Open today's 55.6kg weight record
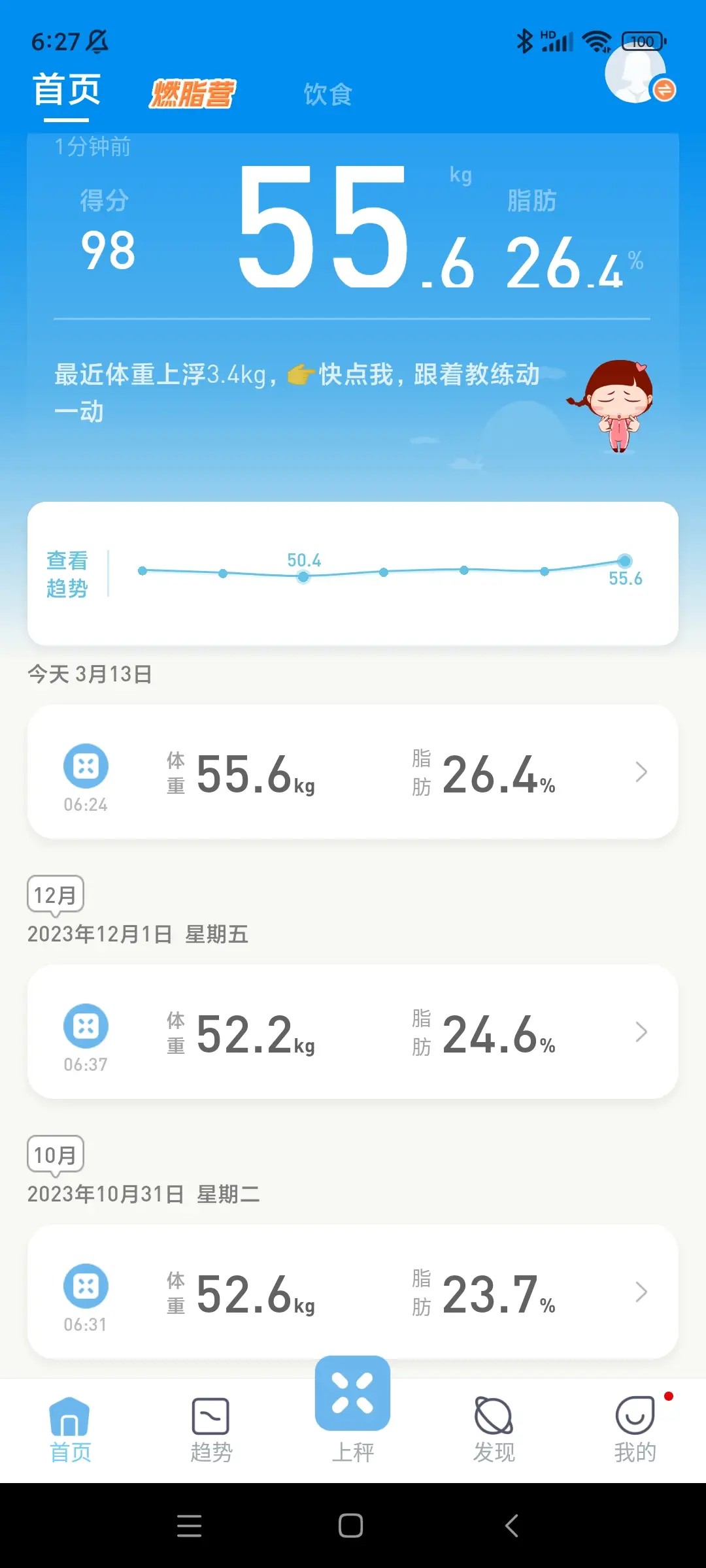 [x=353, y=772]
